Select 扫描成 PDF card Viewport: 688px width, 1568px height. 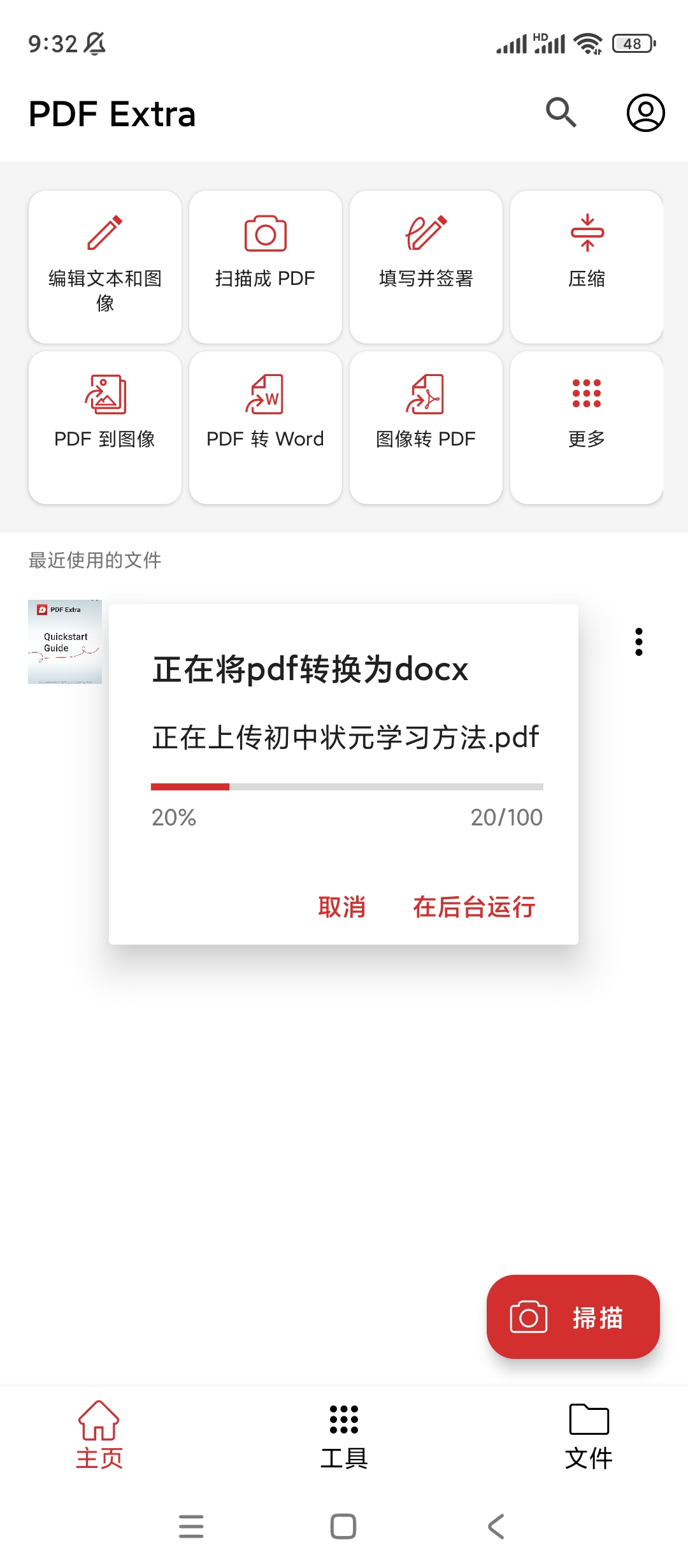coord(266,266)
